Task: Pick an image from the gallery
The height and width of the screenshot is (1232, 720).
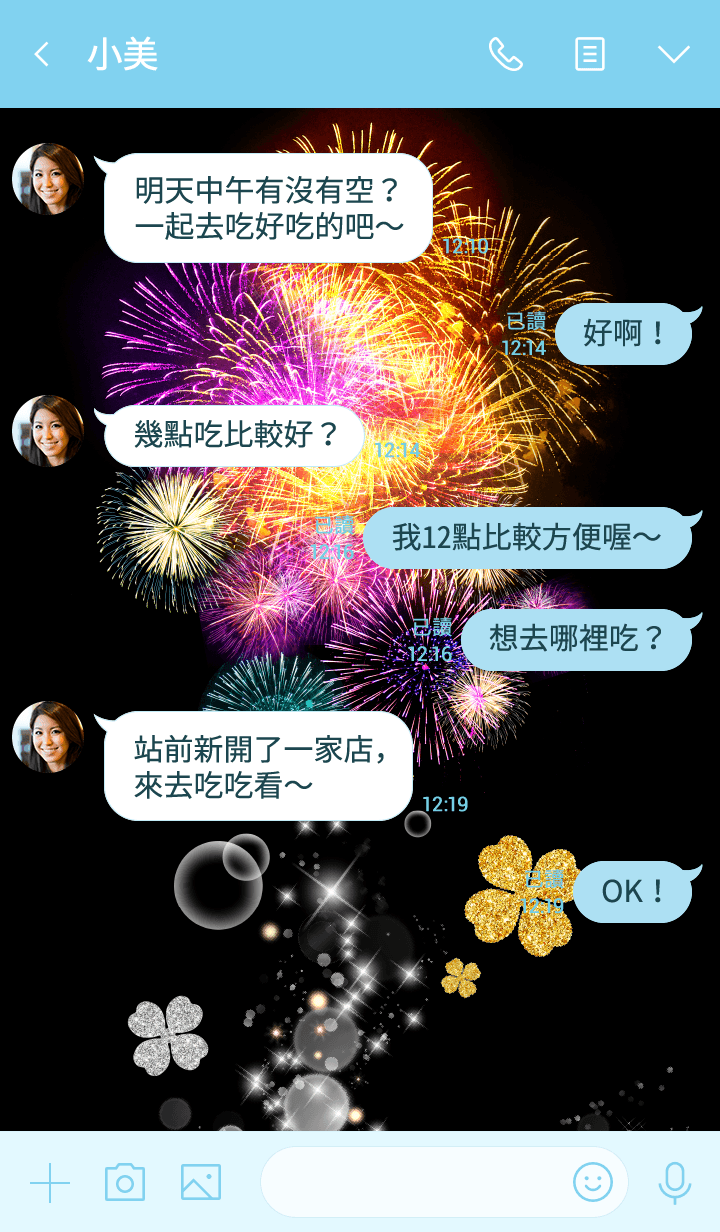Action: click(201, 1183)
